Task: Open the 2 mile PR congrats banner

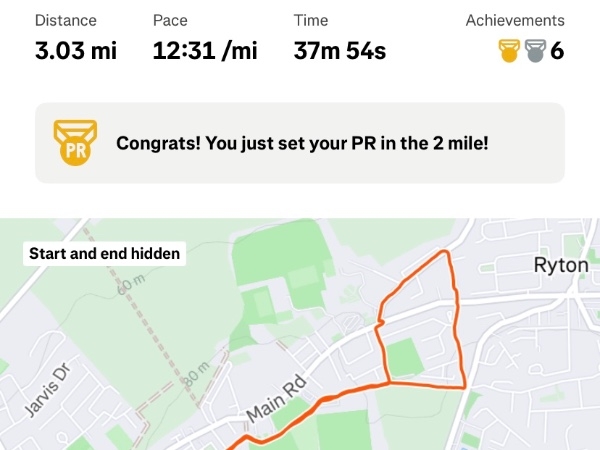Action: [x=300, y=143]
